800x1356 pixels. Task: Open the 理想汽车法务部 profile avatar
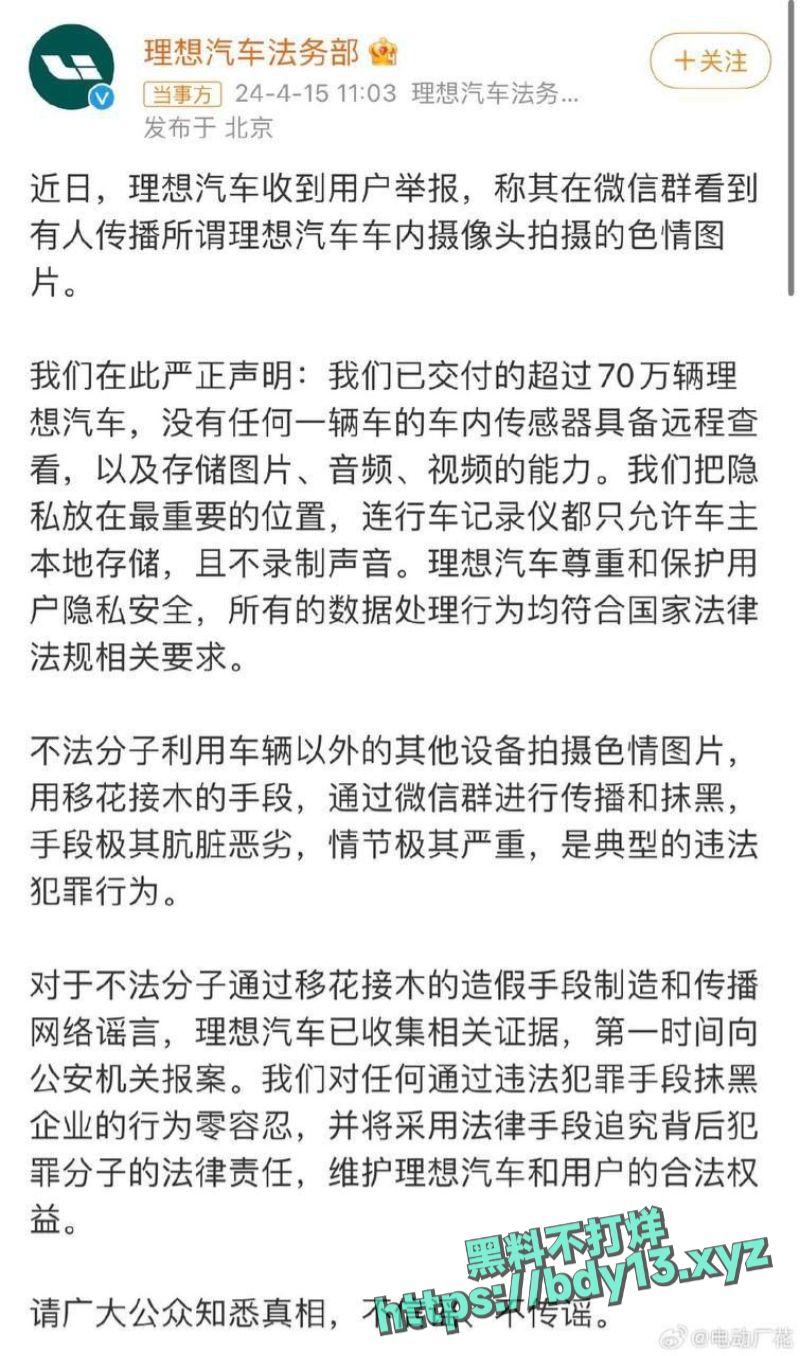71,71
